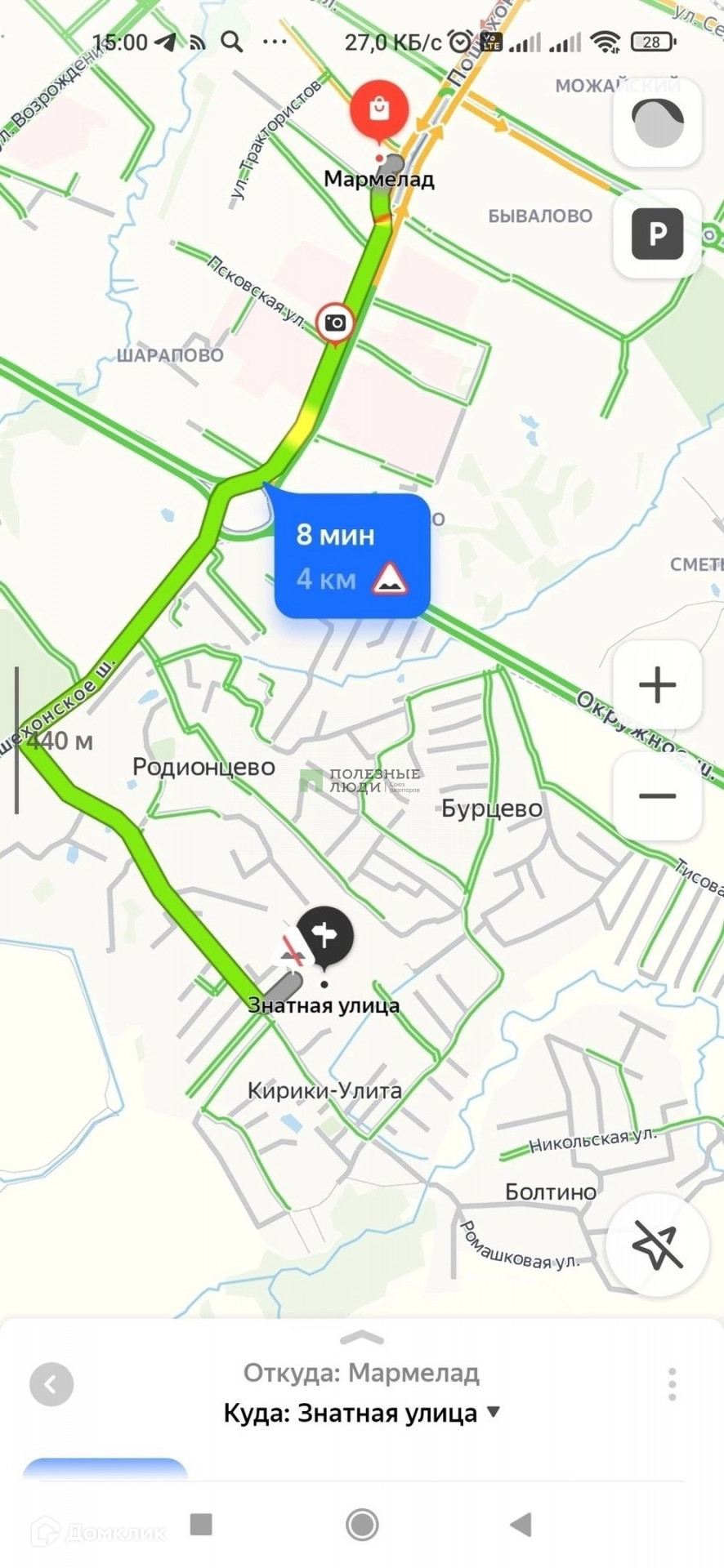724x1568 pixels.
Task: Open the Мармелад shopping pin
Action: 379,110
